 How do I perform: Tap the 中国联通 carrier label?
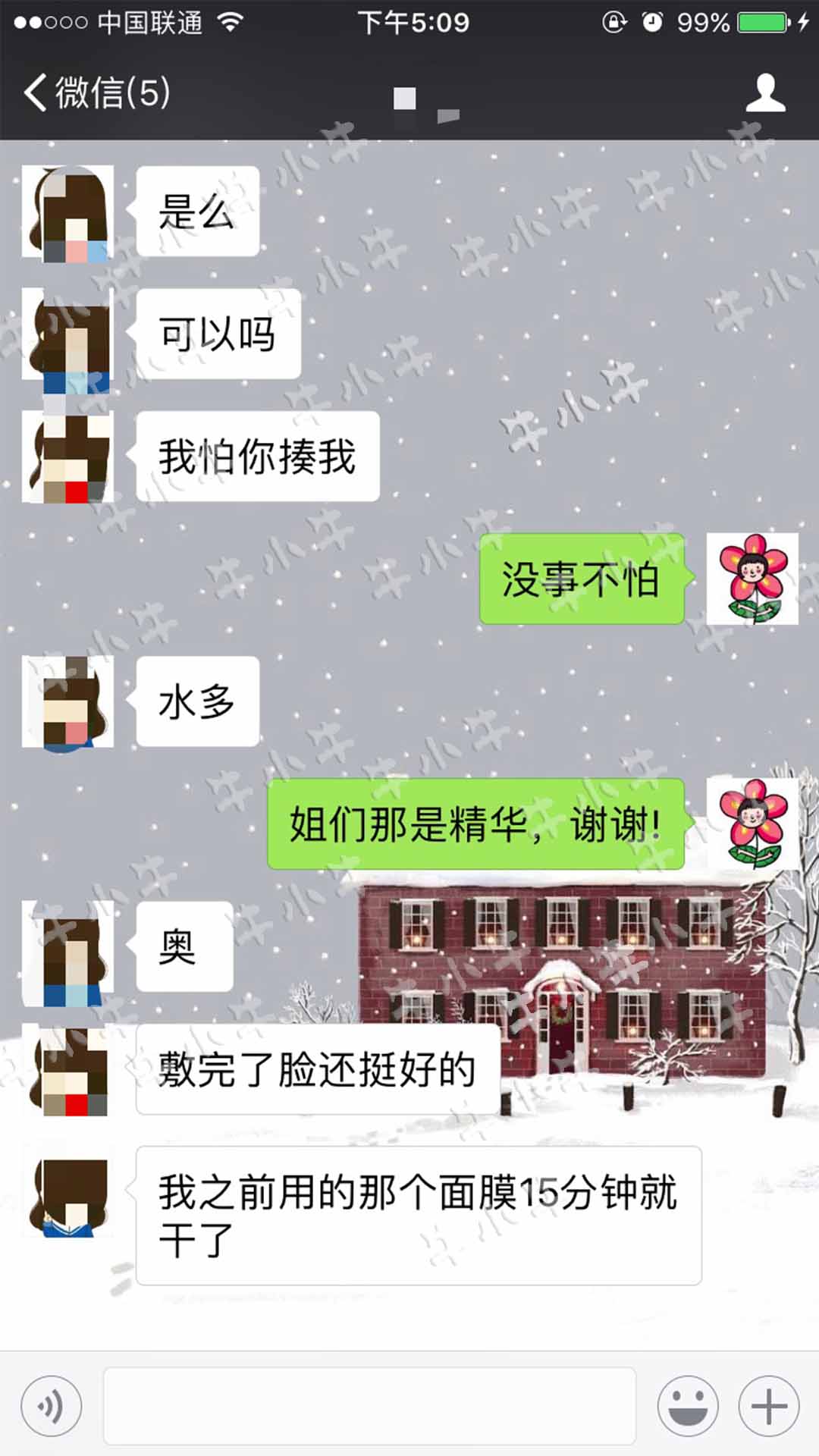(x=149, y=23)
